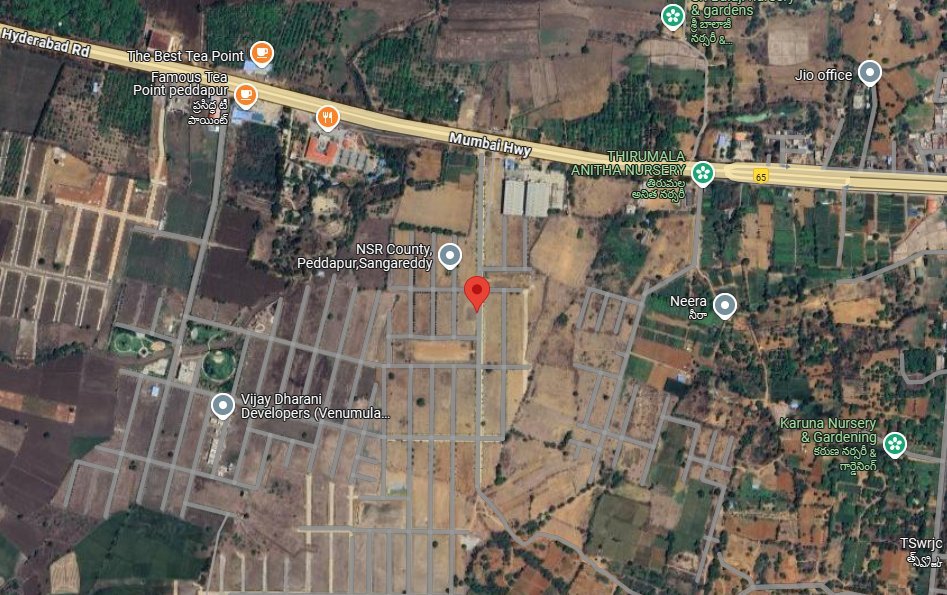This screenshot has height=595, width=947.
Task: Select the Famous Tea Point peddapur marker
Action: click(x=245, y=96)
